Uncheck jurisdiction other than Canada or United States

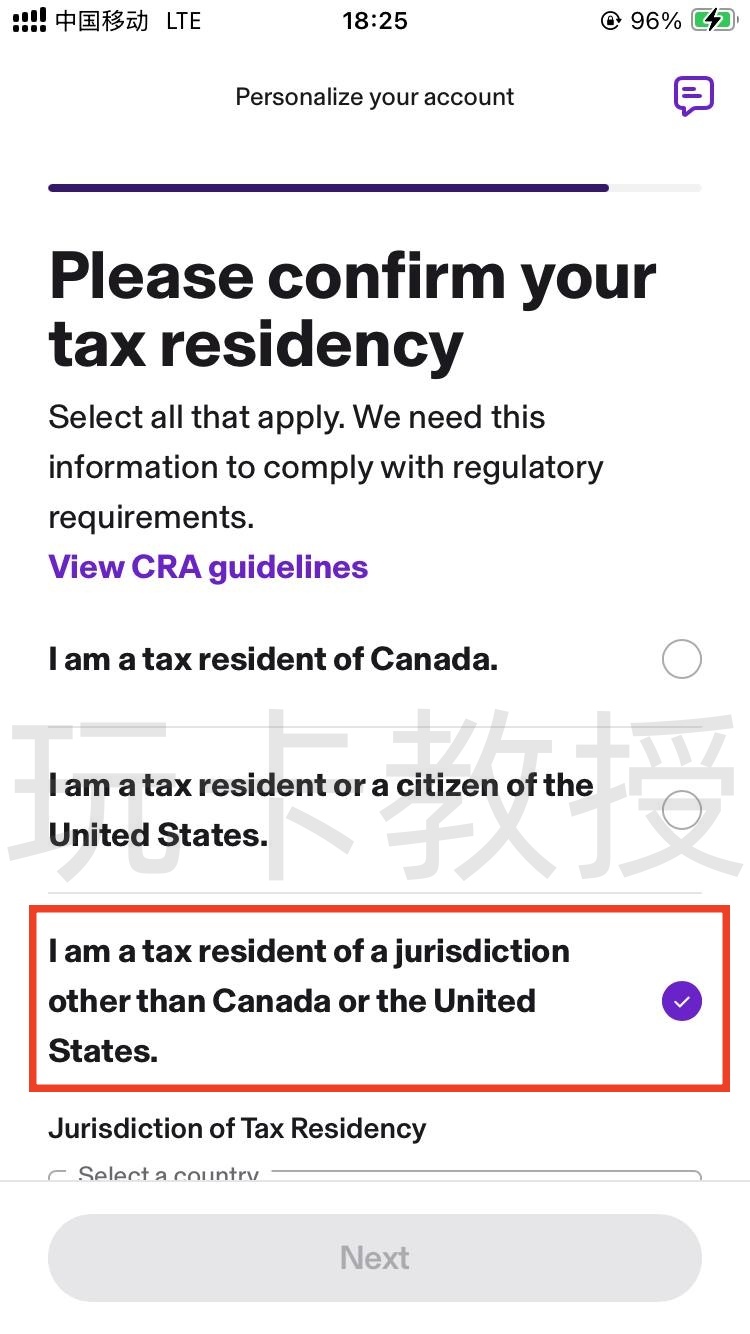(681, 1001)
